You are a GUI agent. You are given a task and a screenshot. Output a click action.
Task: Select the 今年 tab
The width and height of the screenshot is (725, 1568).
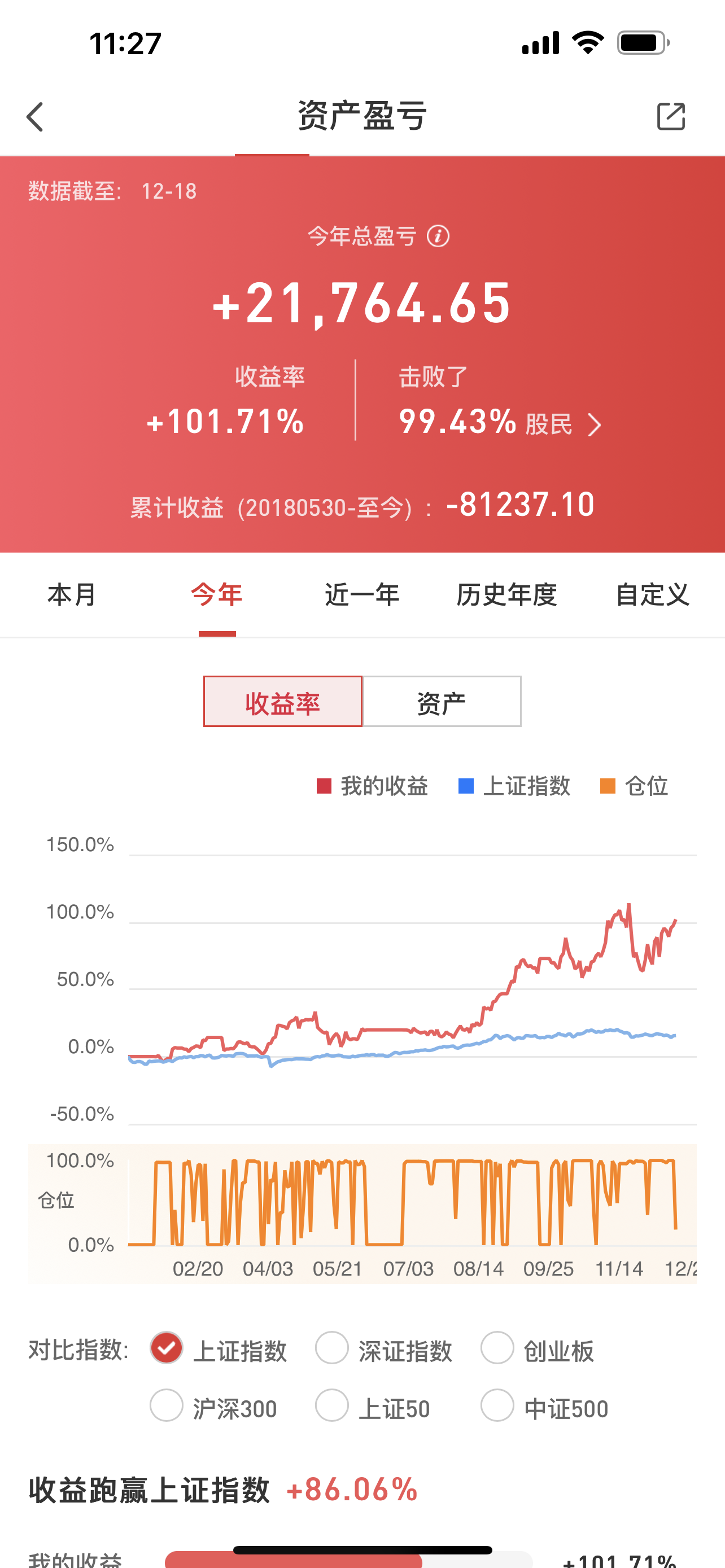point(217,595)
